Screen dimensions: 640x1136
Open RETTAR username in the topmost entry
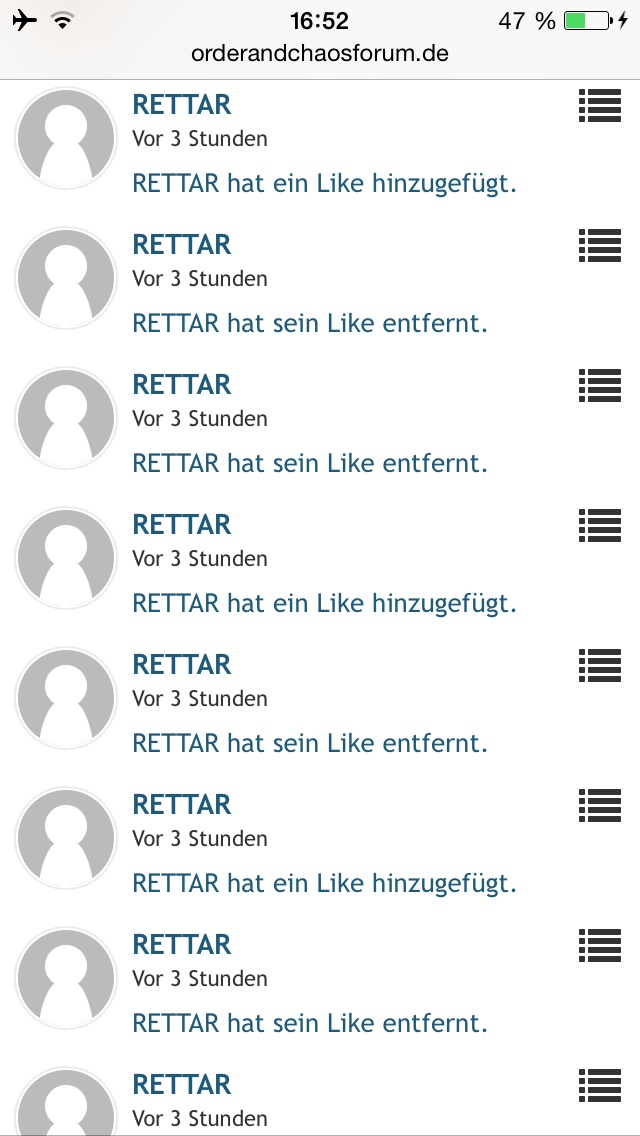tap(181, 104)
